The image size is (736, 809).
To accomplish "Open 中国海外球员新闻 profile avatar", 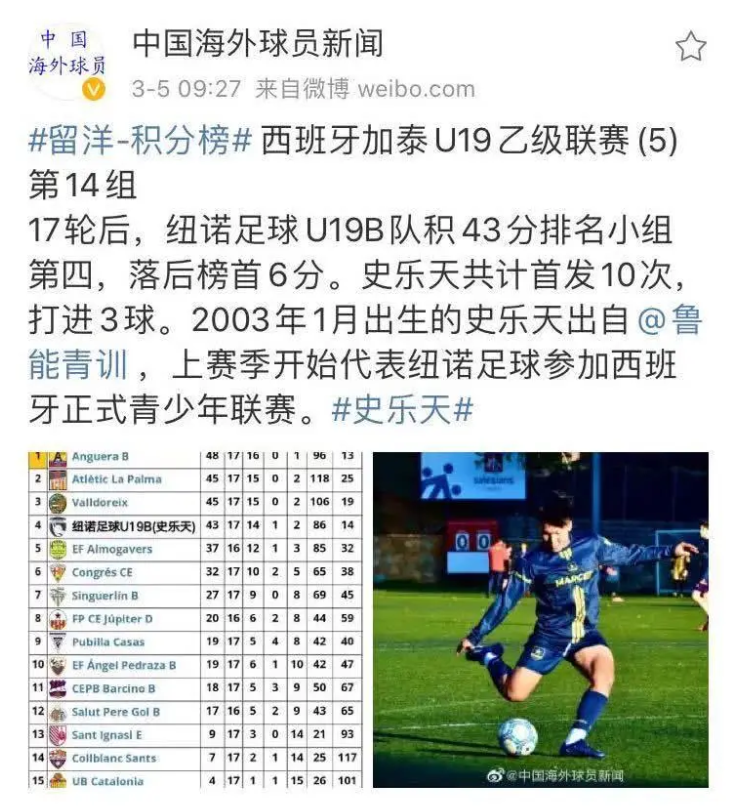I will [68, 61].
